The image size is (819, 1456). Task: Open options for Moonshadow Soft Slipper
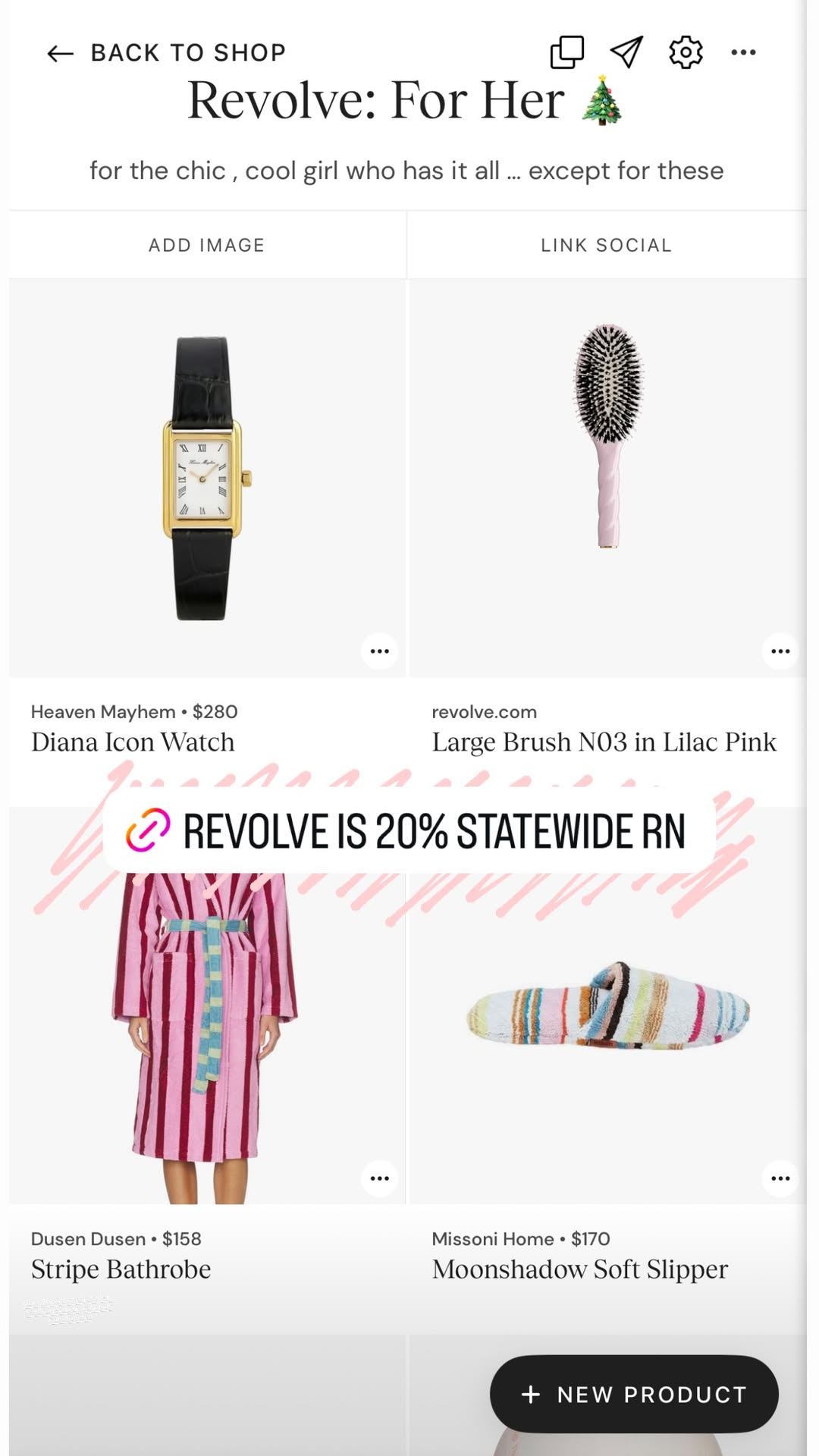[780, 1178]
